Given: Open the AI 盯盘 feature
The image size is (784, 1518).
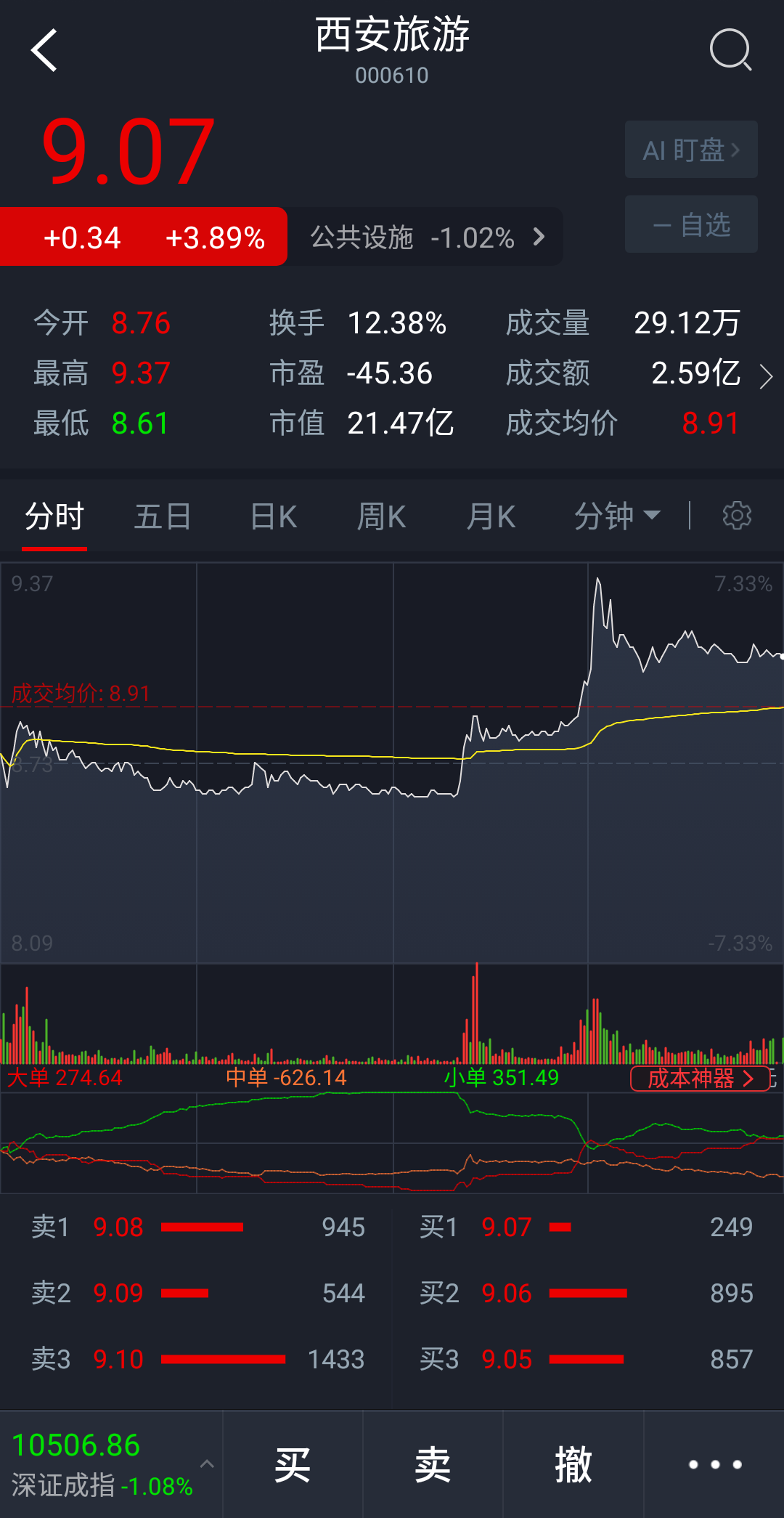Looking at the screenshot, I should 690,149.
